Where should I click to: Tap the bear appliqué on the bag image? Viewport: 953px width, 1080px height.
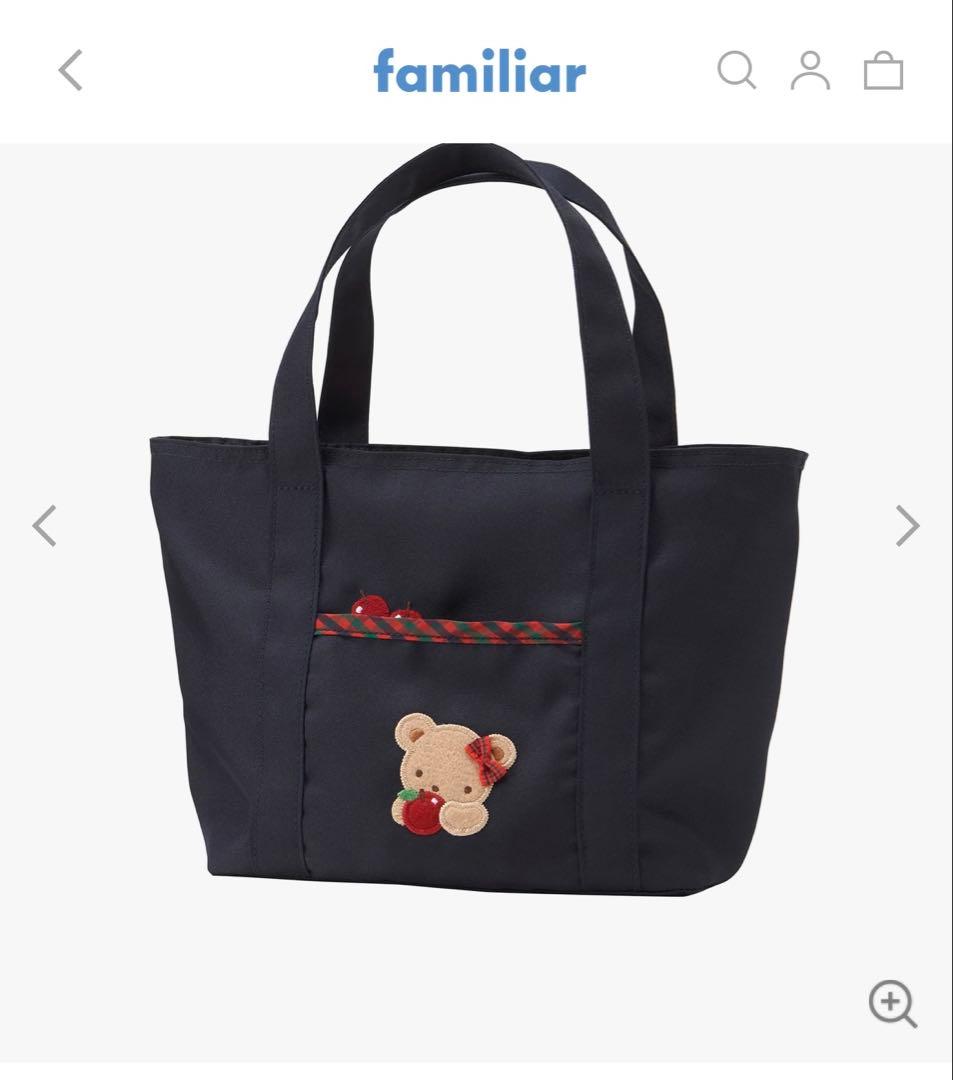[447, 775]
